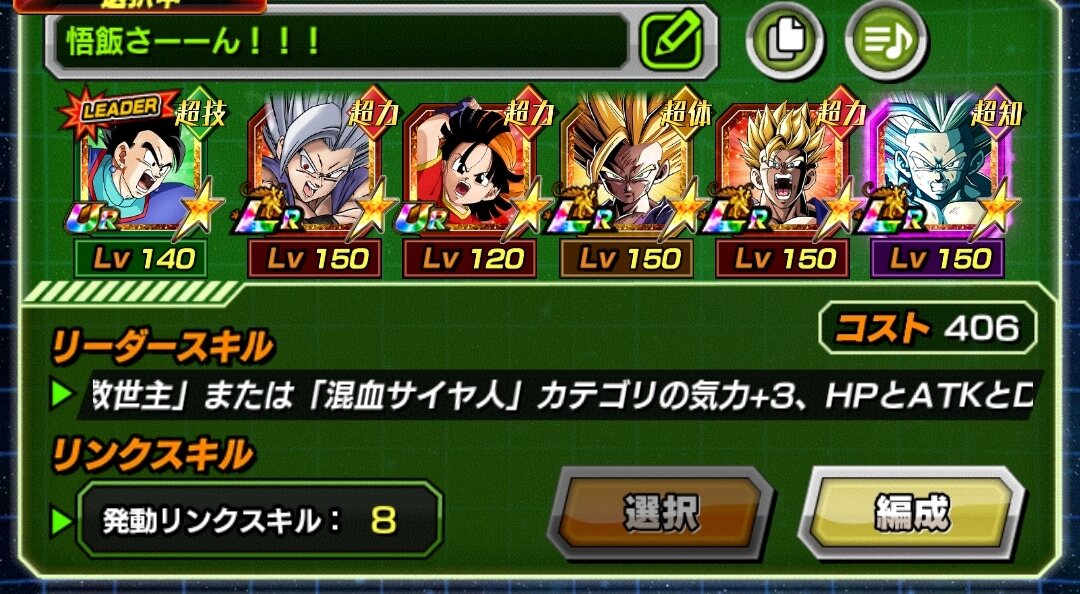Image resolution: width=1080 pixels, height=594 pixels.
Task: Open team editing with 編成
Action: (910, 513)
